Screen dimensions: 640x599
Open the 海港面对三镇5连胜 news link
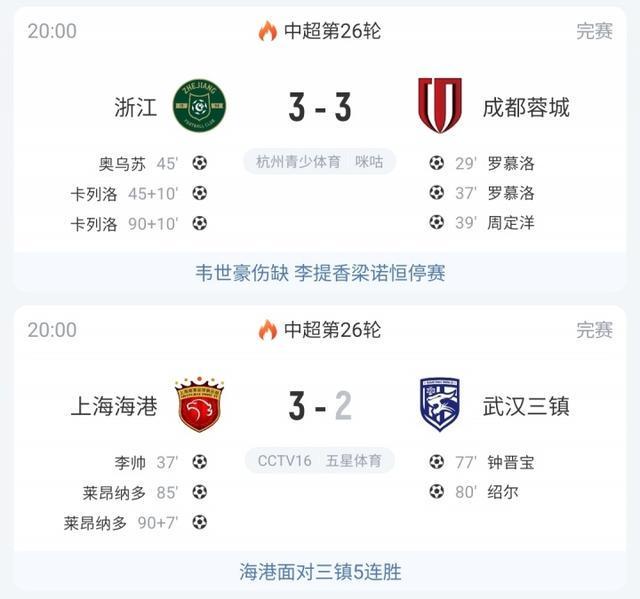point(320,572)
